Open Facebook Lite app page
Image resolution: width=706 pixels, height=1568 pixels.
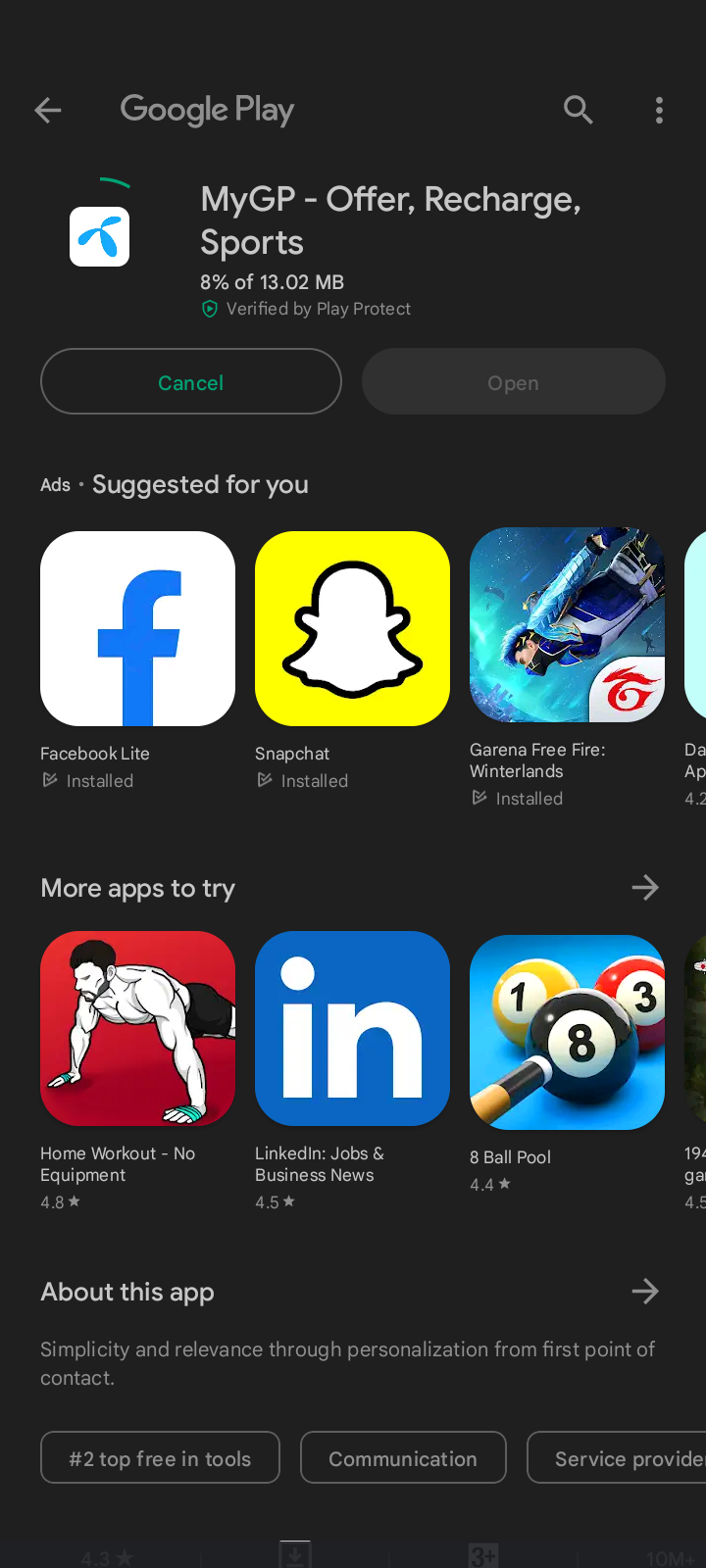pos(137,629)
